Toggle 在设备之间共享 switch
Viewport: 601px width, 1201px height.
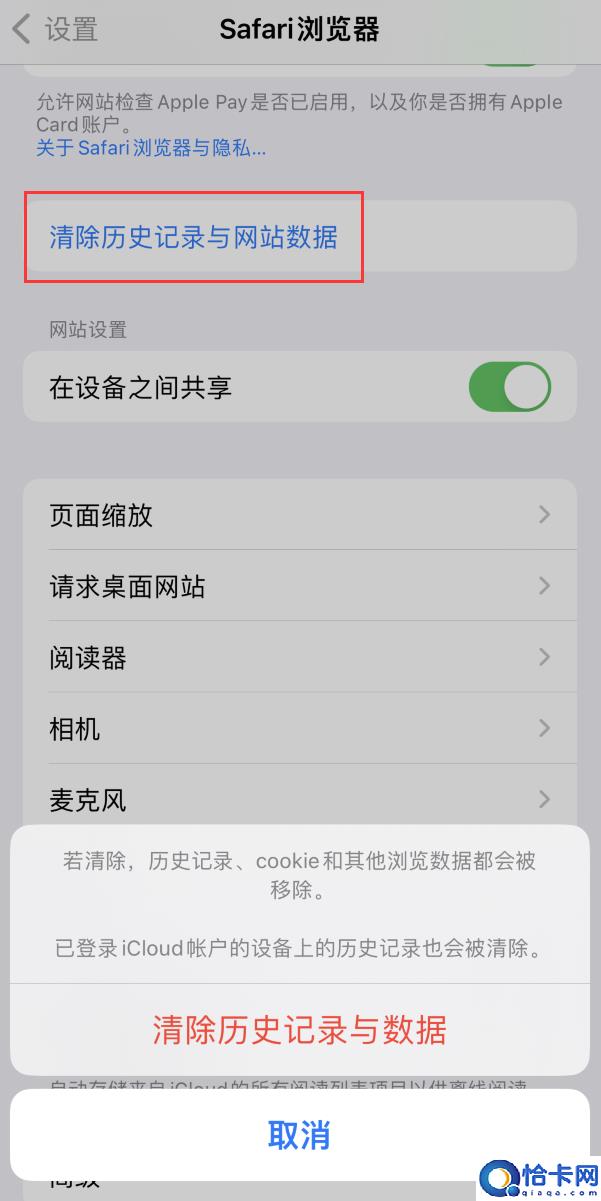coord(510,387)
